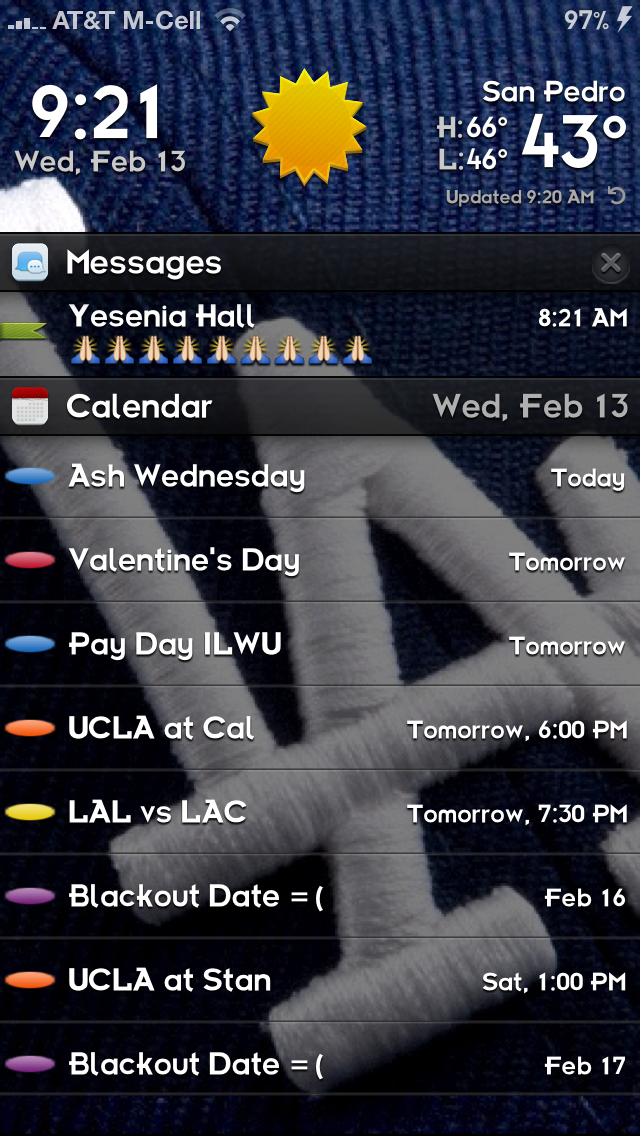View the Pay Day ILWU event
This screenshot has height=1136, width=640.
[x=320, y=644]
